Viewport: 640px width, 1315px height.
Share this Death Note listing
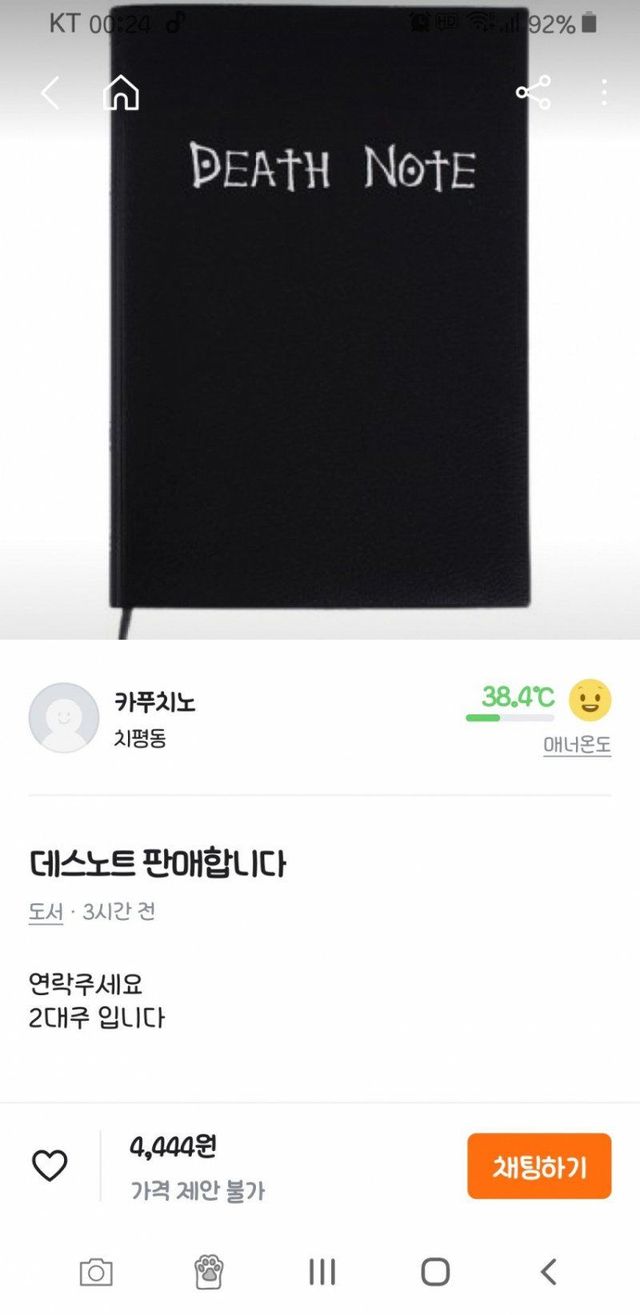pyautogui.click(x=533, y=94)
